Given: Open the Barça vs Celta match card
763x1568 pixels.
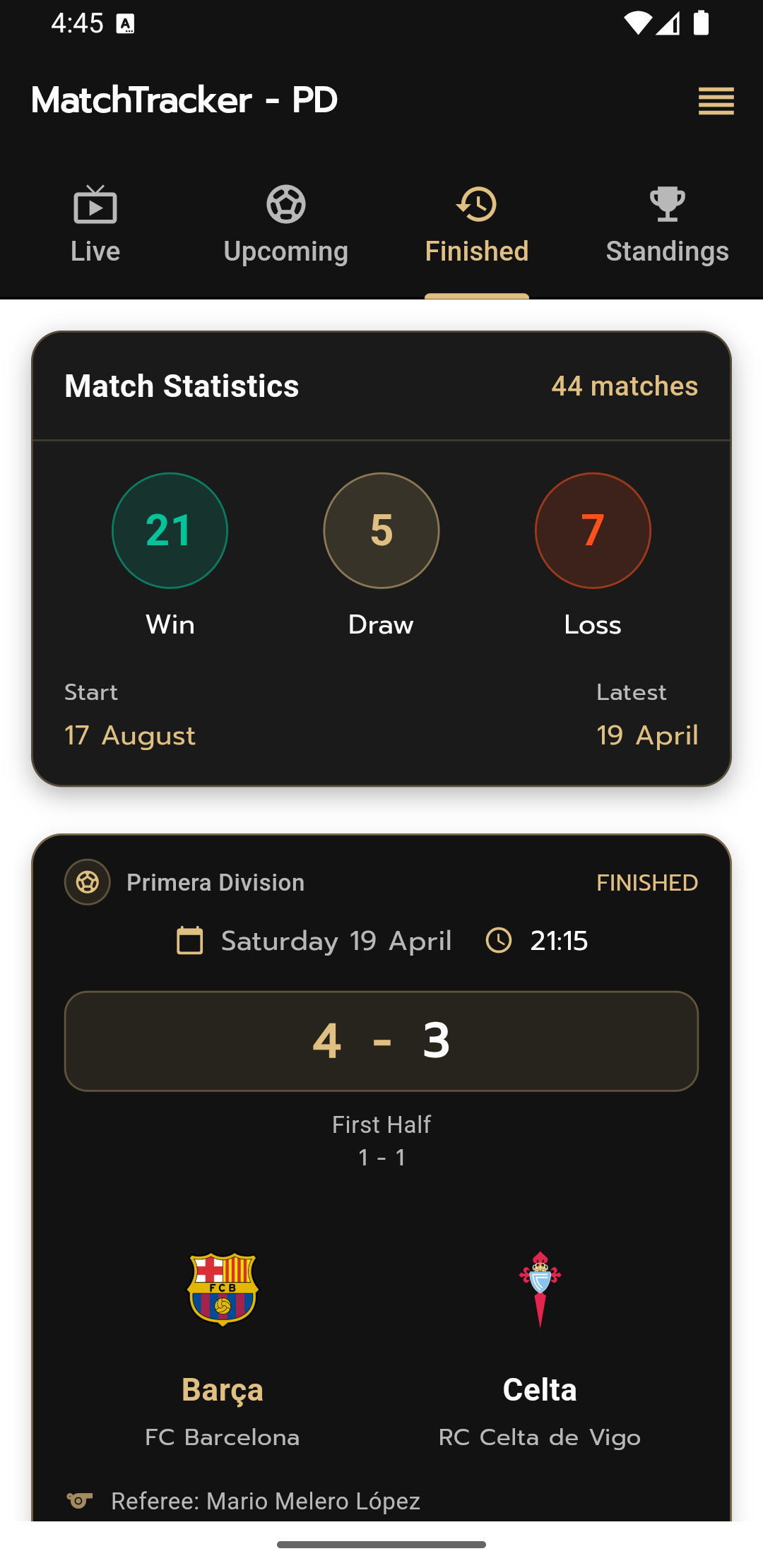Looking at the screenshot, I should coord(381,1201).
